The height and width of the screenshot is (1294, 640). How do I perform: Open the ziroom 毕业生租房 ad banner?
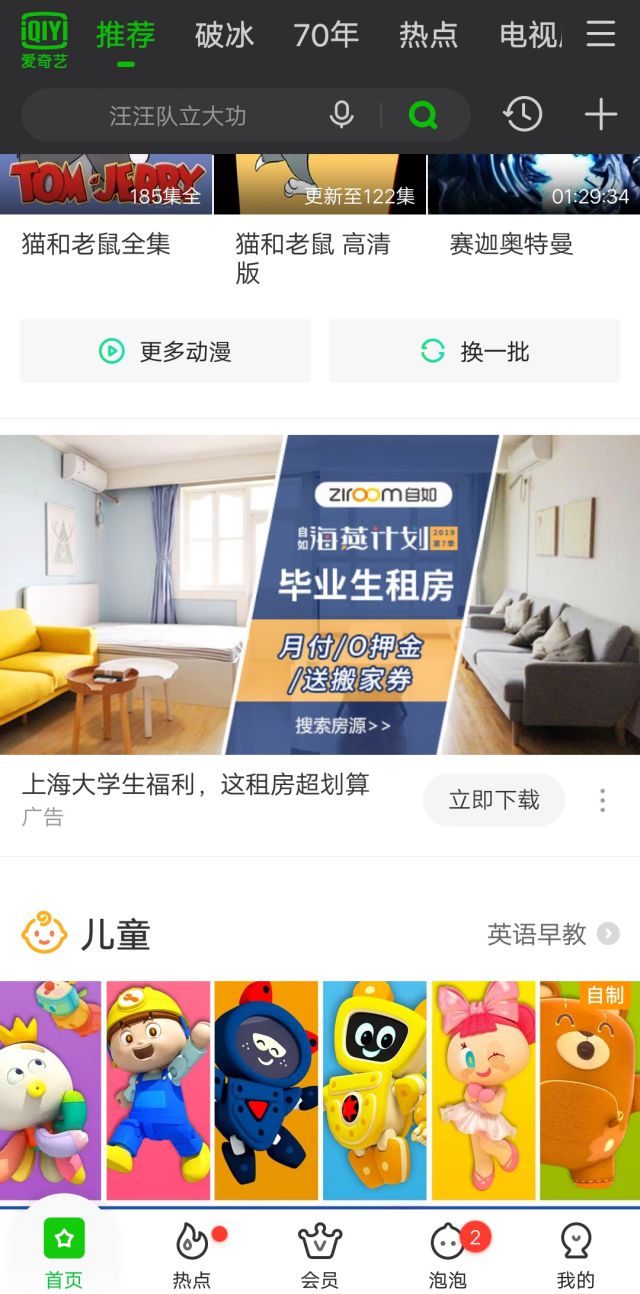pos(320,594)
